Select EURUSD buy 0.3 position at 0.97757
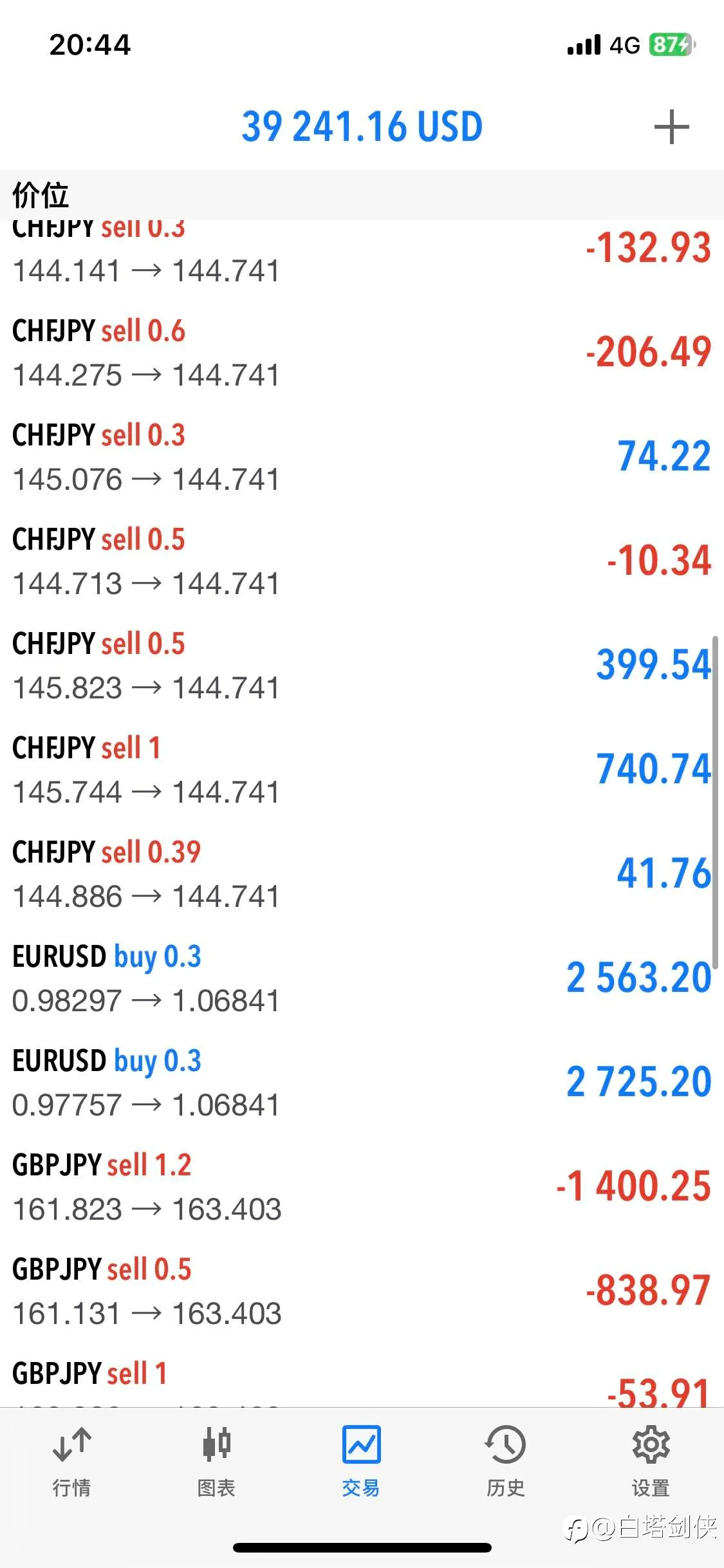This screenshot has width=724, height=1568. [x=362, y=1082]
